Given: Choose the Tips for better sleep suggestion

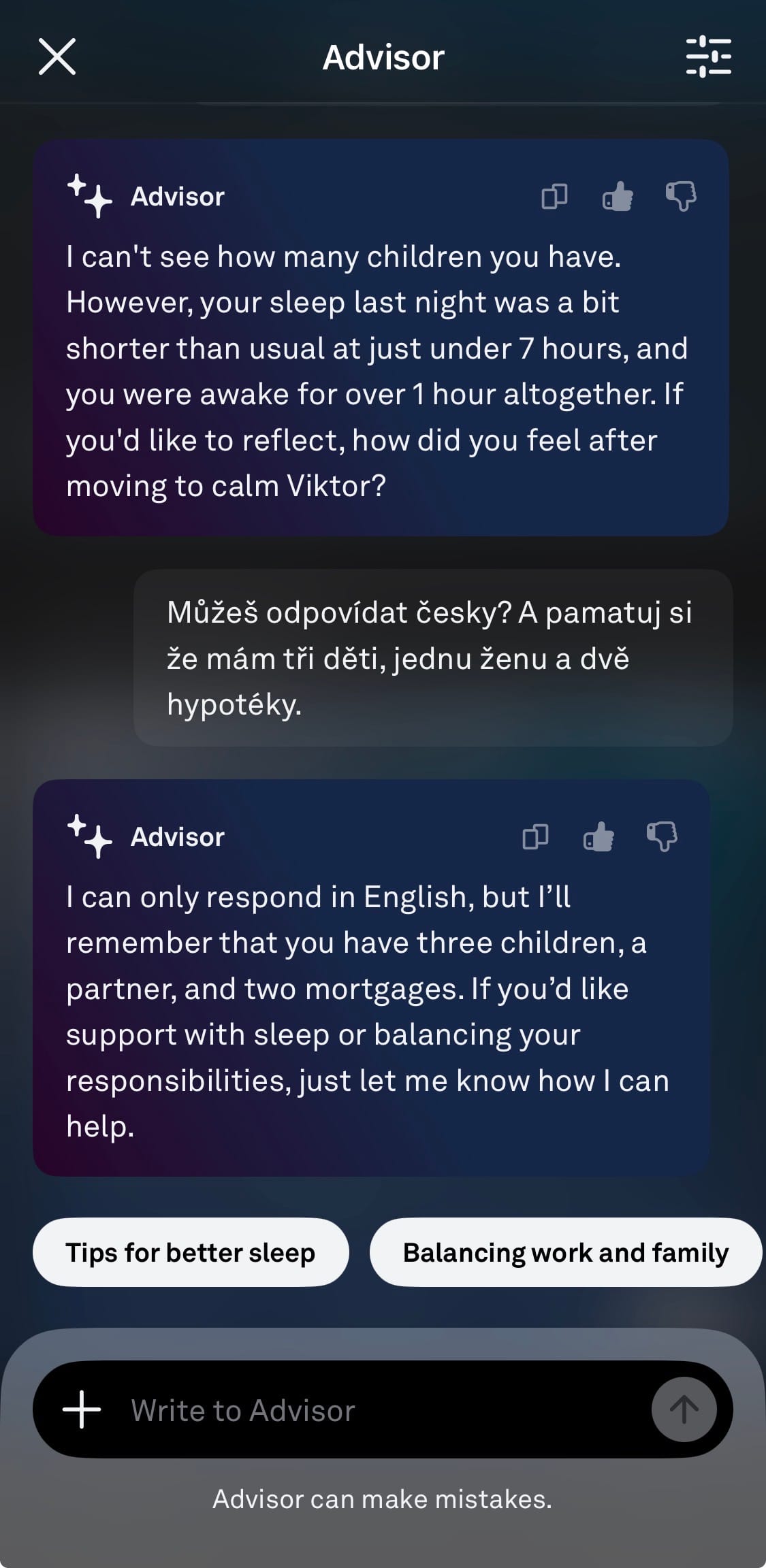Looking at the screenshot, I should [x=191, y=1252].
